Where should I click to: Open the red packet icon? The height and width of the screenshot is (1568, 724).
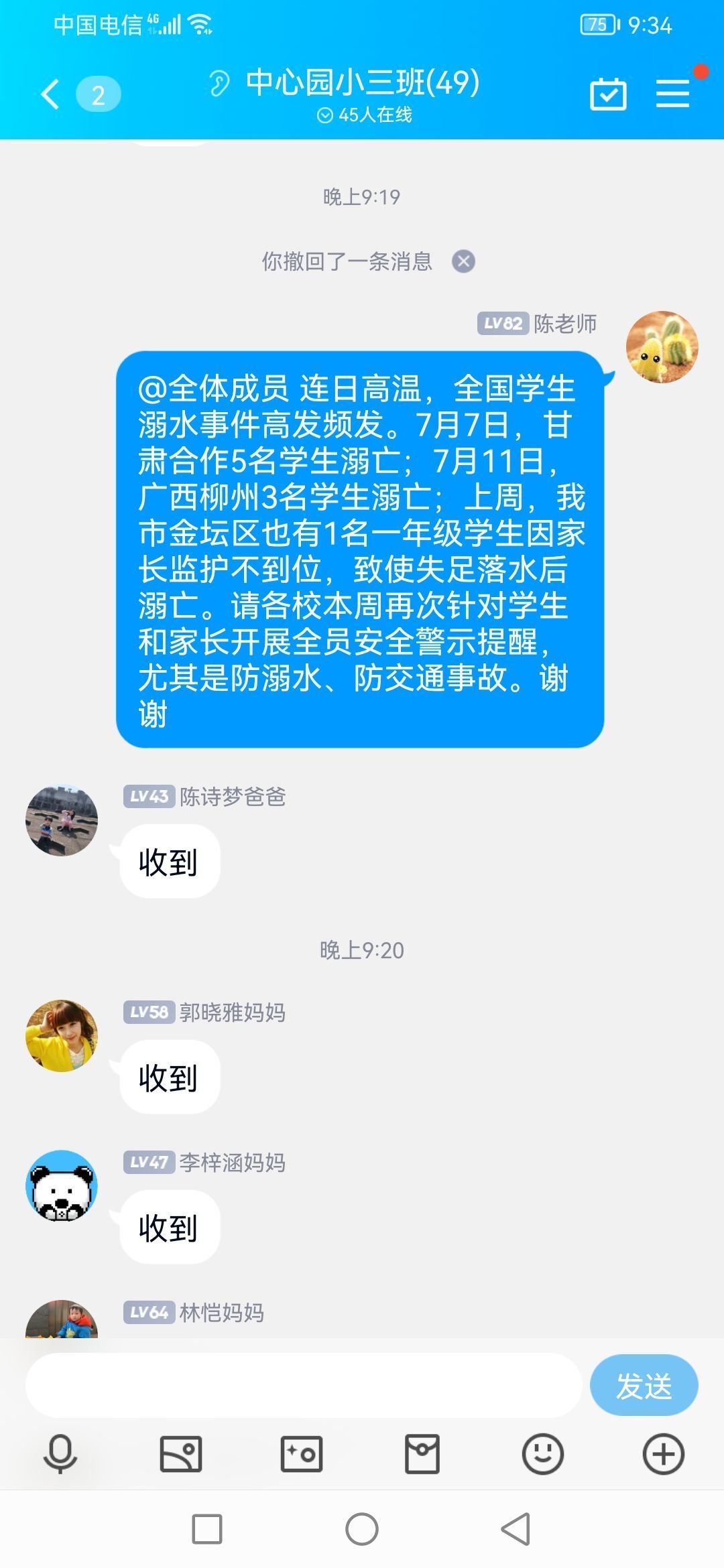coord(422,1454)
